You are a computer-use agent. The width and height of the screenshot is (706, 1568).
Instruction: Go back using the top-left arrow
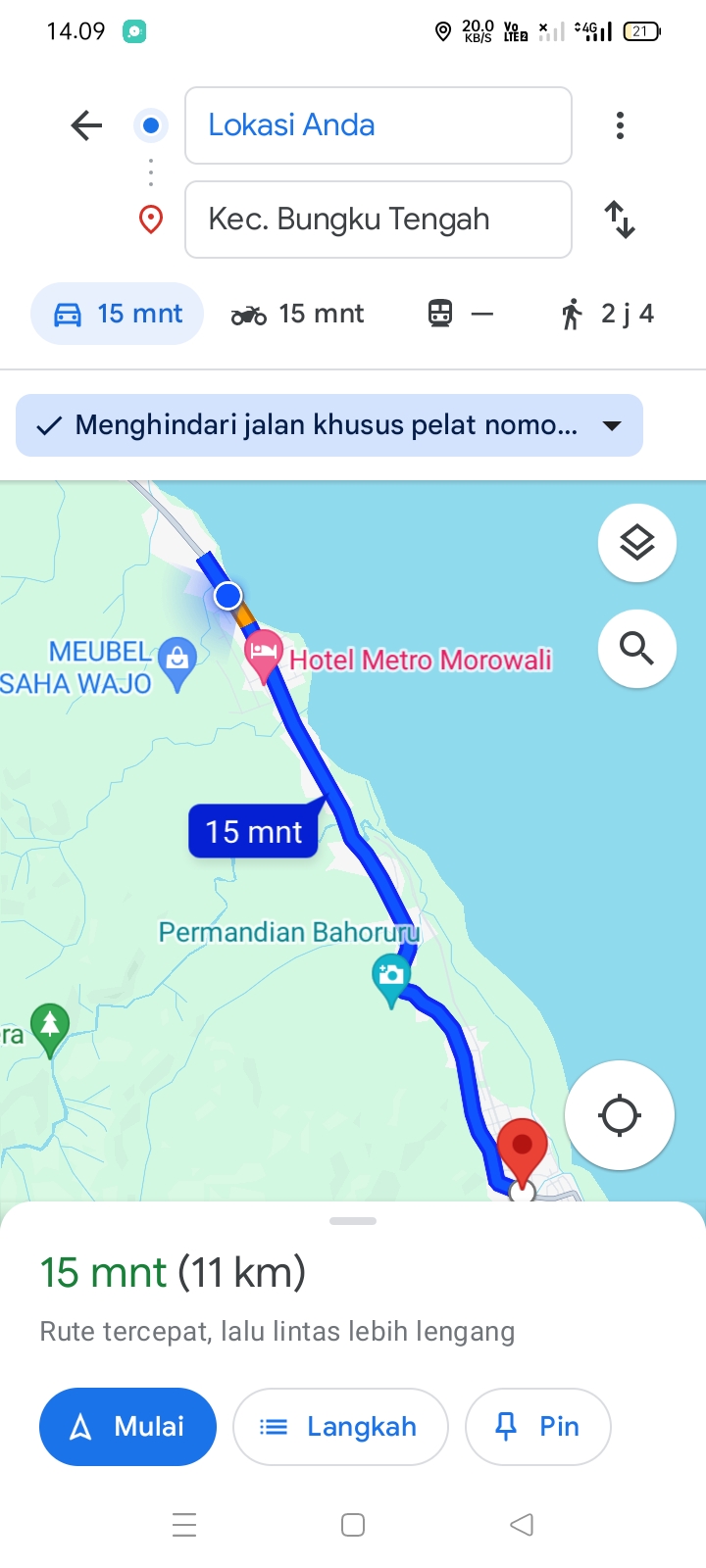pyautogui.click(x=86, y=125)
